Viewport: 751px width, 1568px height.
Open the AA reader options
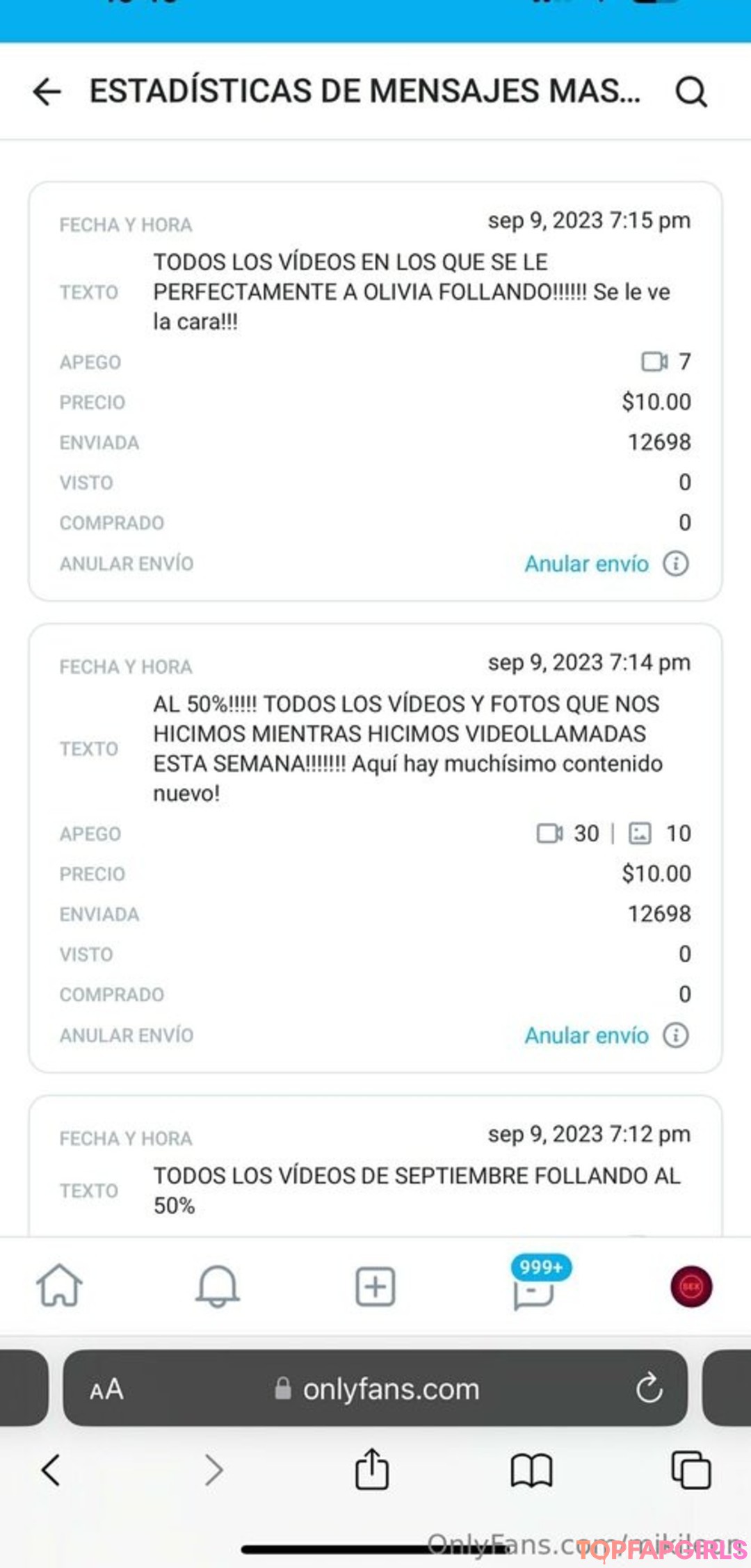tap(106, 1389)
